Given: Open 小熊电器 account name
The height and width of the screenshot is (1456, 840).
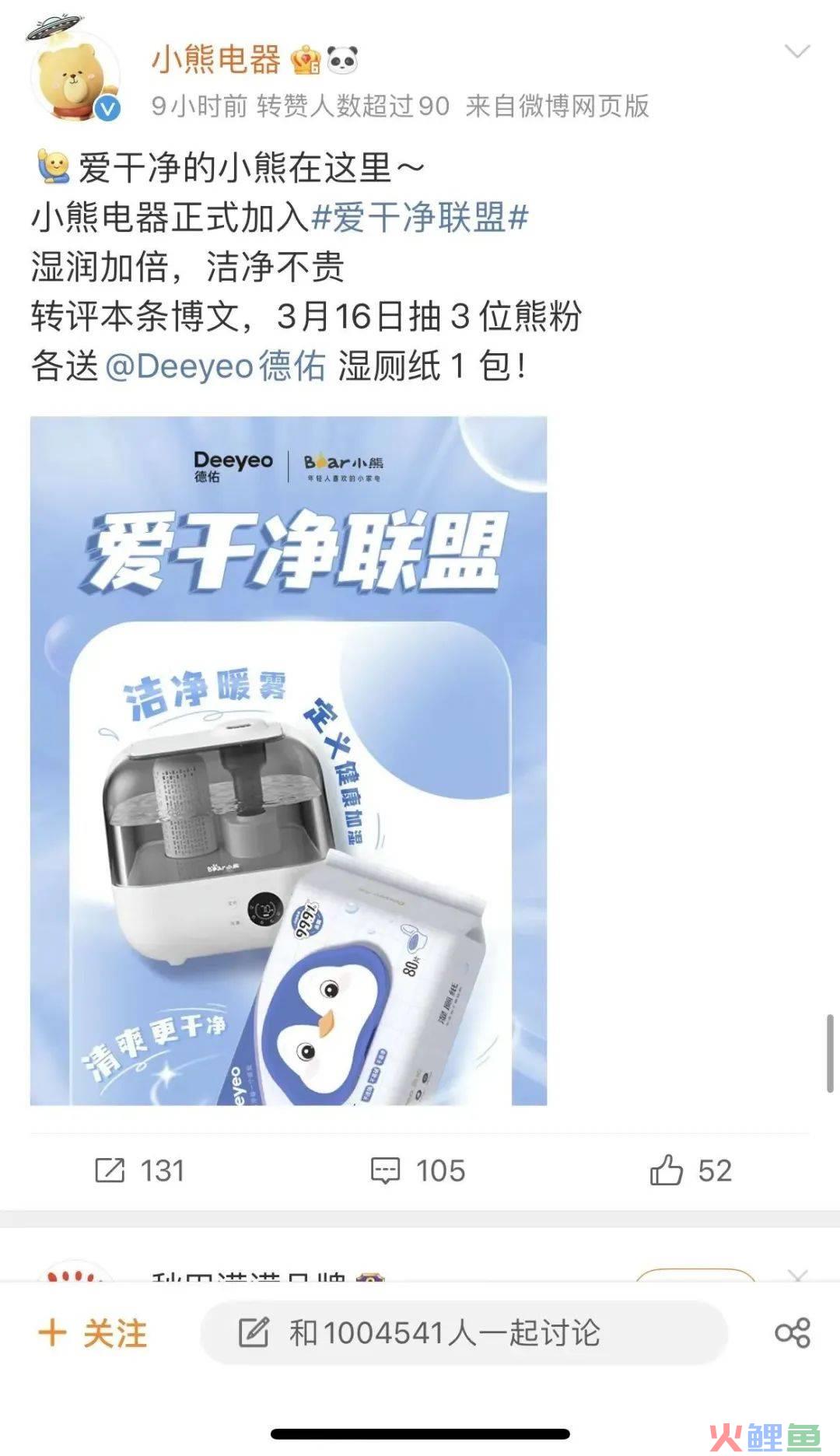Looking at the screenshot, I should 215,59.
